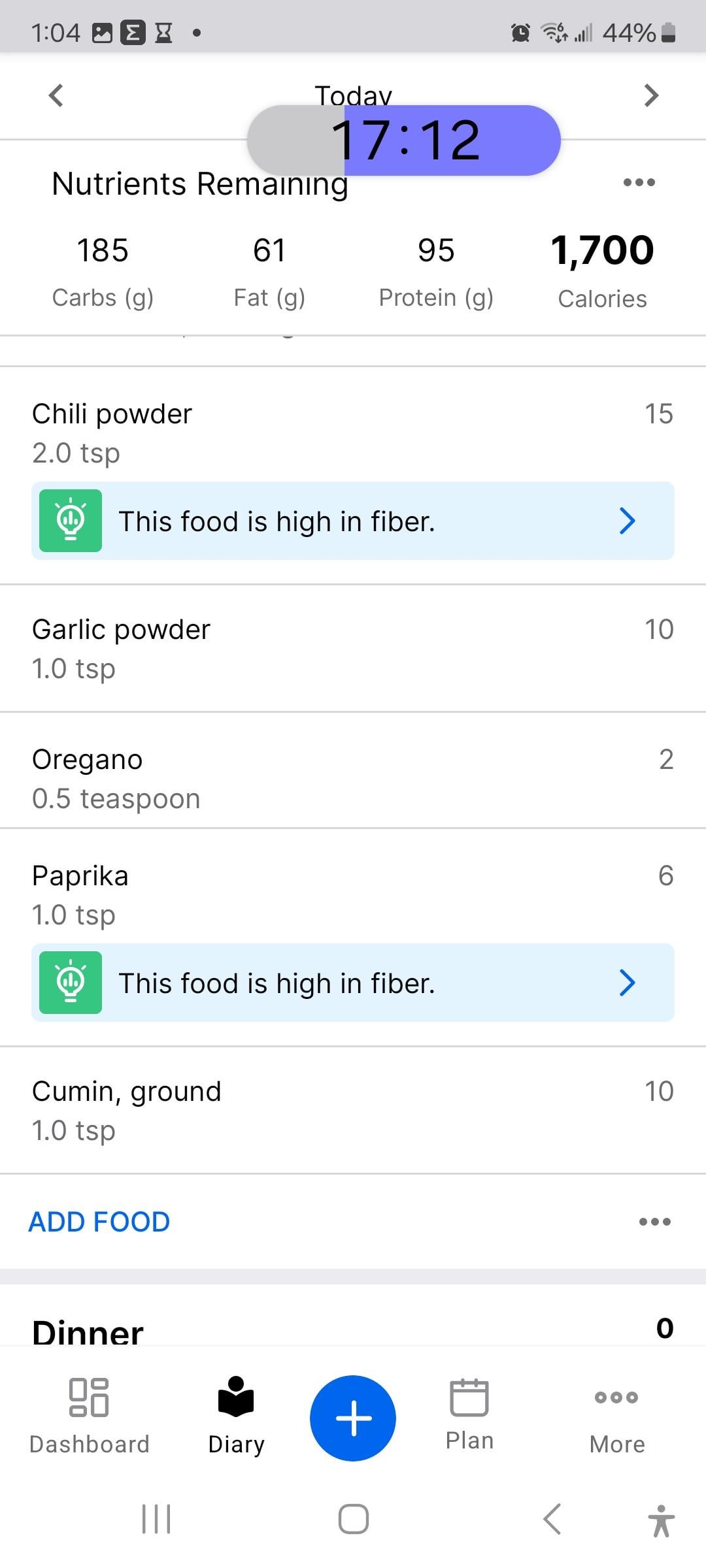Open meal options next to ADD FOOD

coord(655,1222)
